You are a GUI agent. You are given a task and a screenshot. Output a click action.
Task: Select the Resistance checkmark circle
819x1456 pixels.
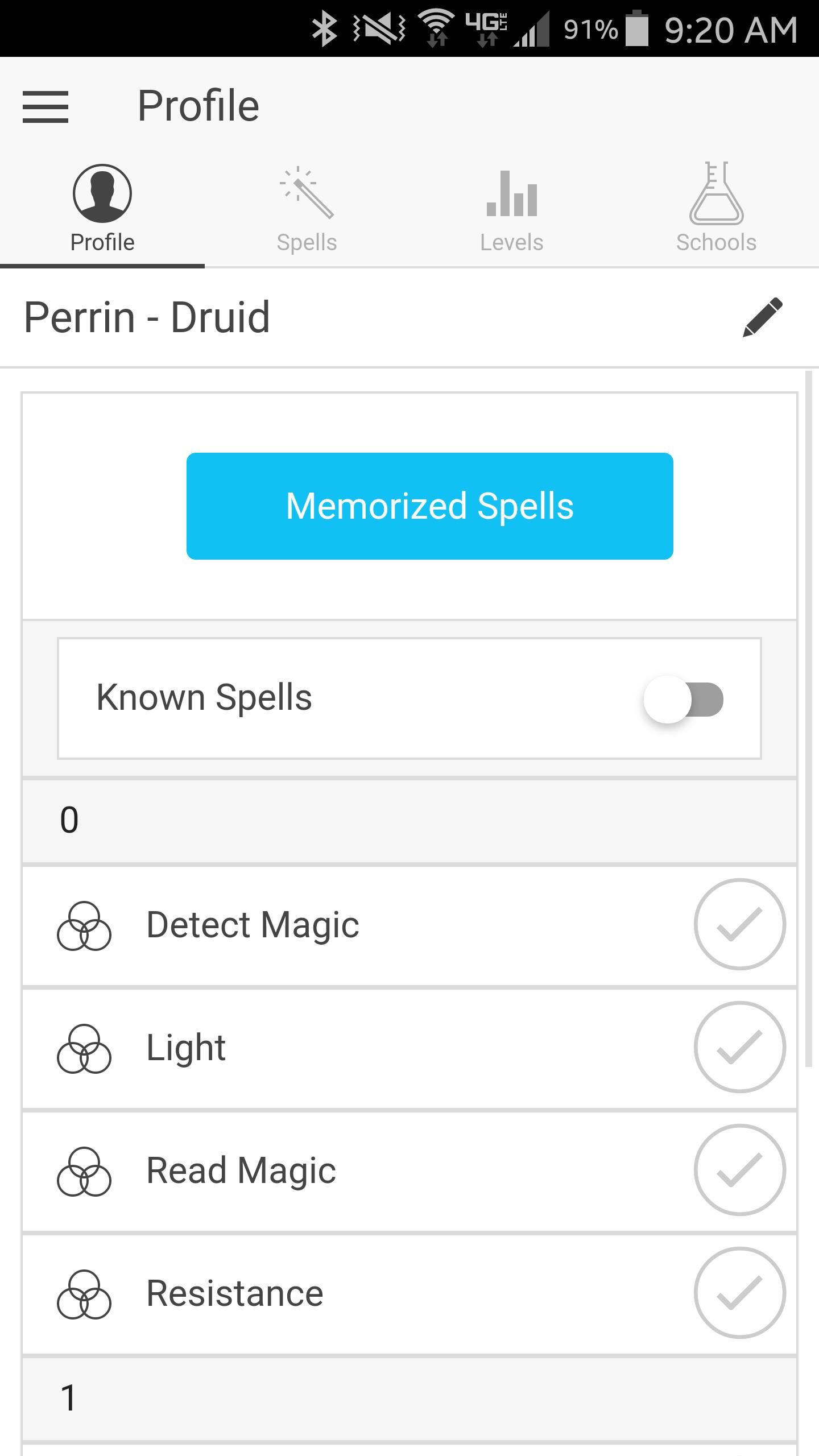click(x=739, y=1293)
